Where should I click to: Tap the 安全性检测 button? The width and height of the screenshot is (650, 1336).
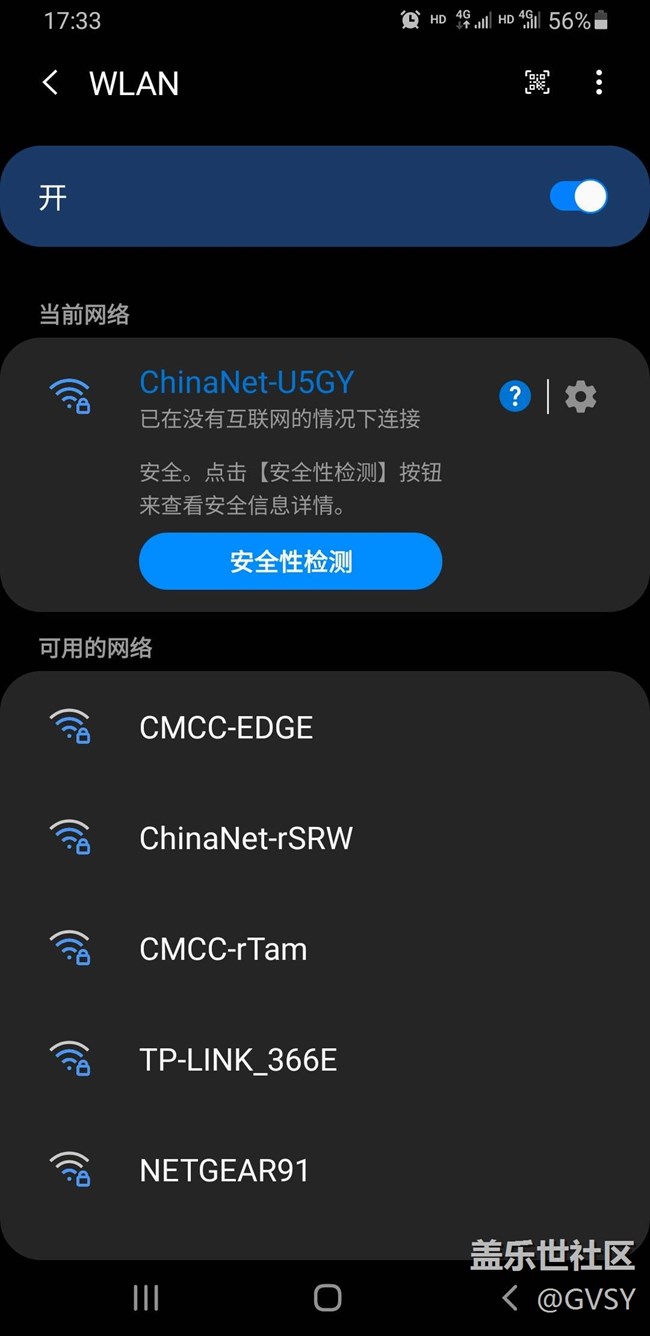coord(290,561)
